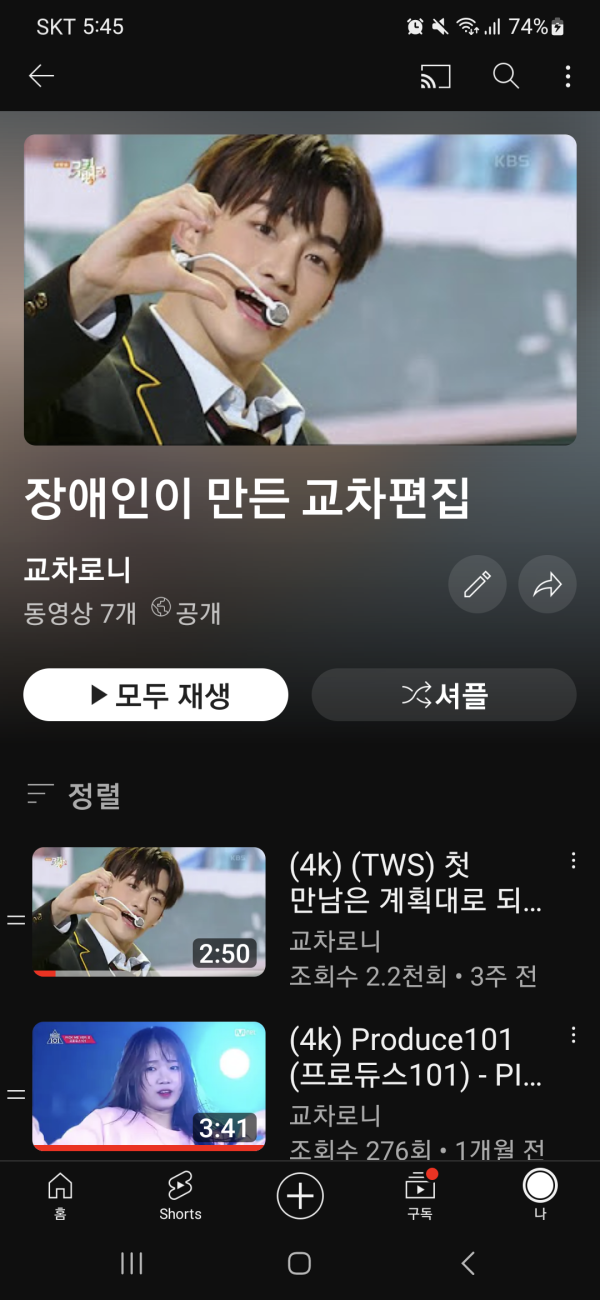Play the Produce101 video
Screen dimensions: 600x1300
coord(149,1085)
